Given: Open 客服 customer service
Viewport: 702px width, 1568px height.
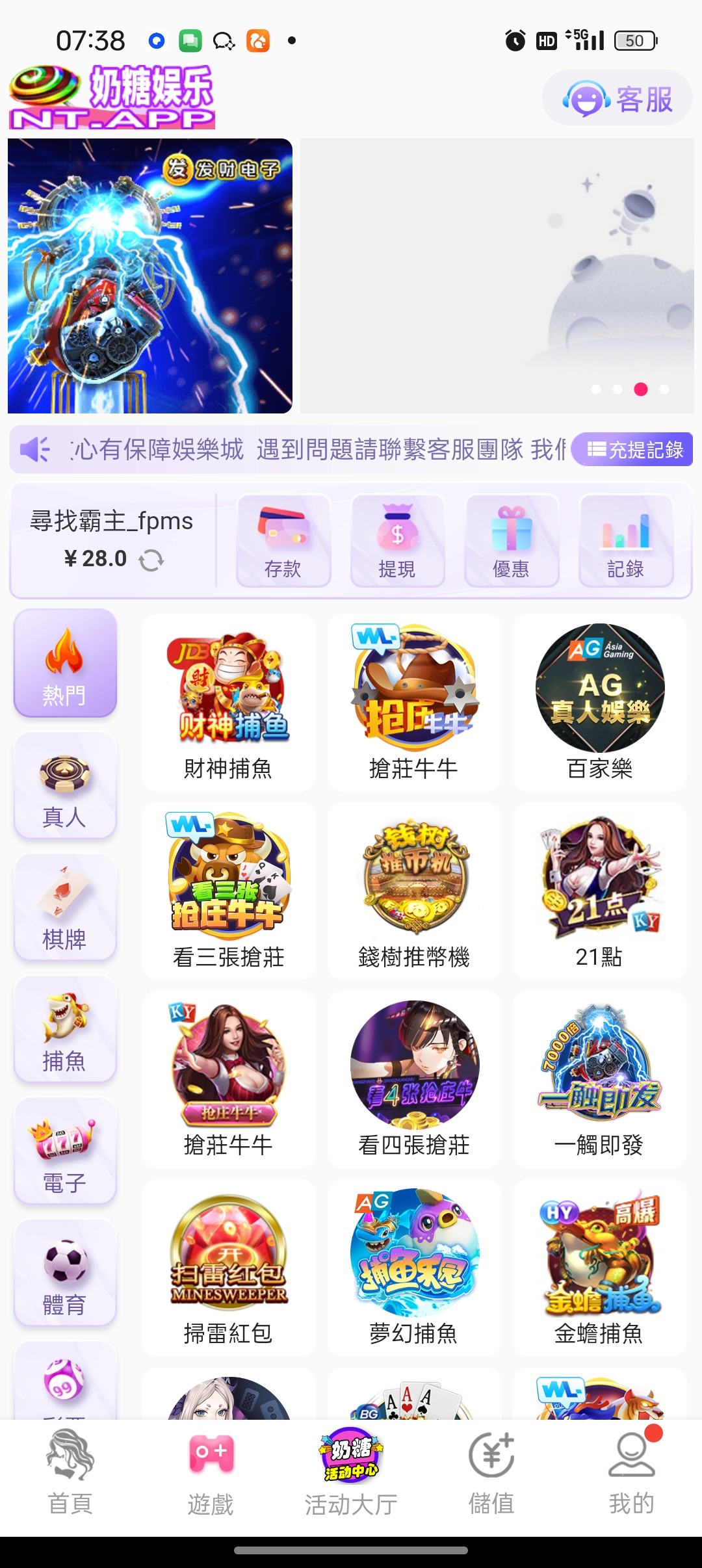Looking at the screenshot, I should (x=617, y=99).
